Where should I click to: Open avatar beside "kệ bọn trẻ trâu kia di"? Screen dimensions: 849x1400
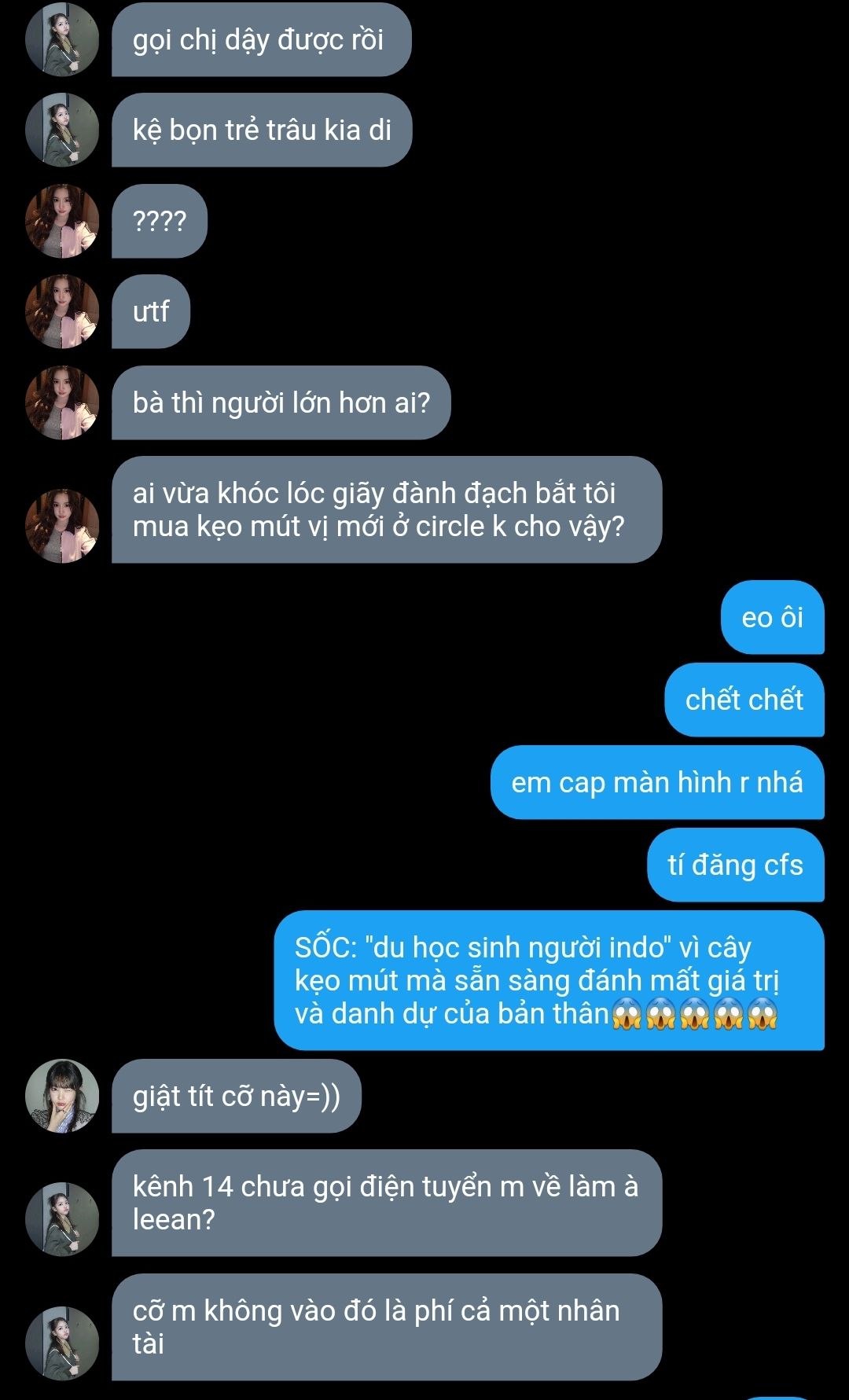(62, 130)
